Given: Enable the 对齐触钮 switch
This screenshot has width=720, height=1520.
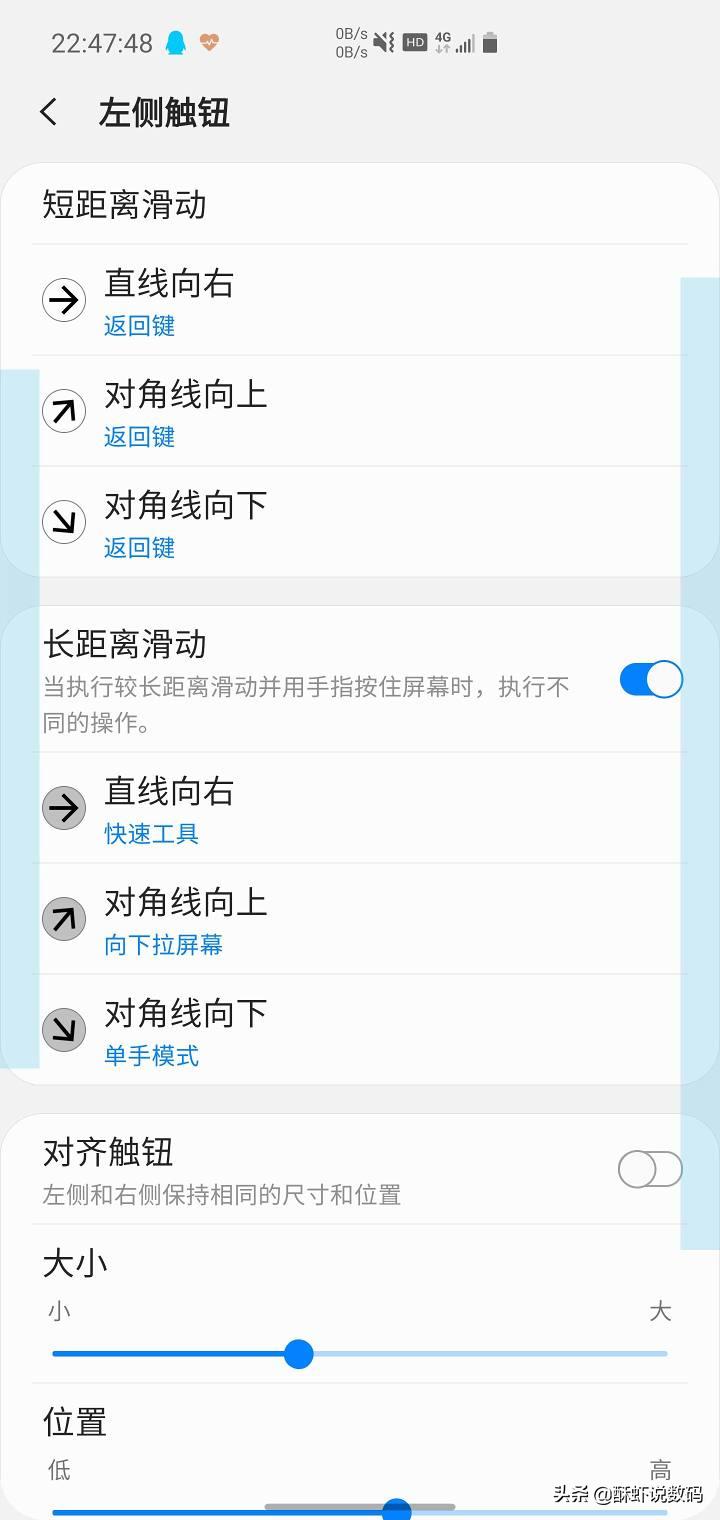Looking at the screenshot, I should click(x=650, y=1169).
